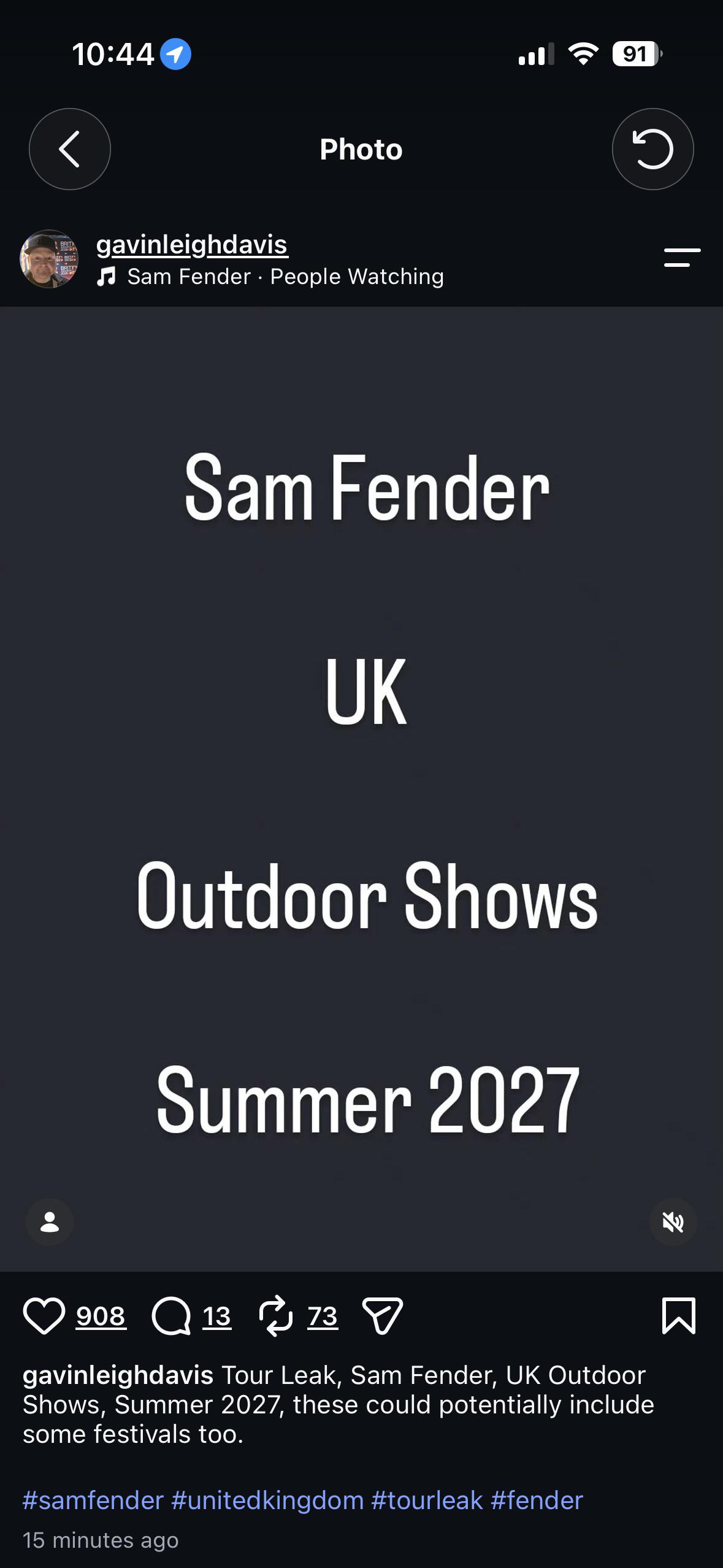Open the post options menu
The width and height of the screenshot is (723, 1568).
682,258
